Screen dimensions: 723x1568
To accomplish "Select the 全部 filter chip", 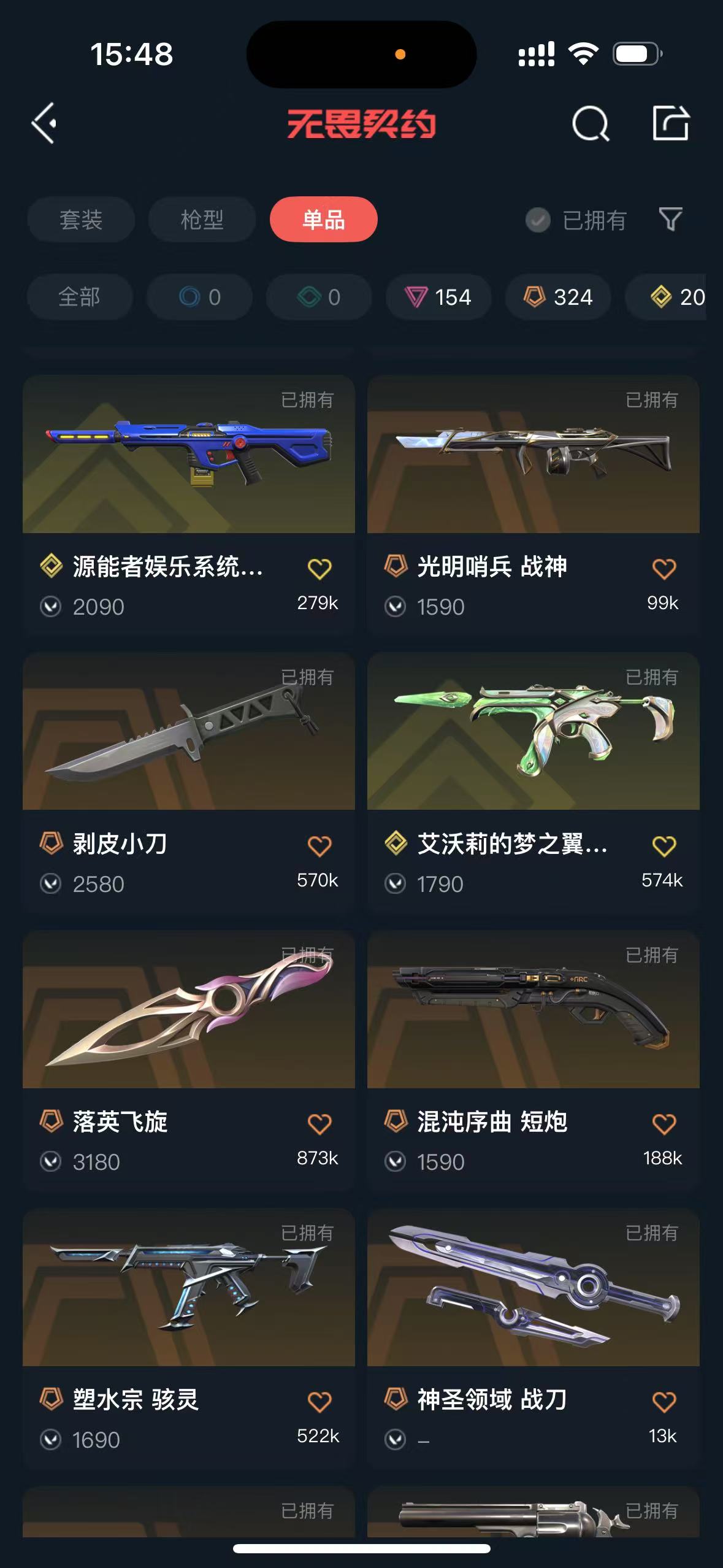I will pyautogui.click(x=80, y=297).
